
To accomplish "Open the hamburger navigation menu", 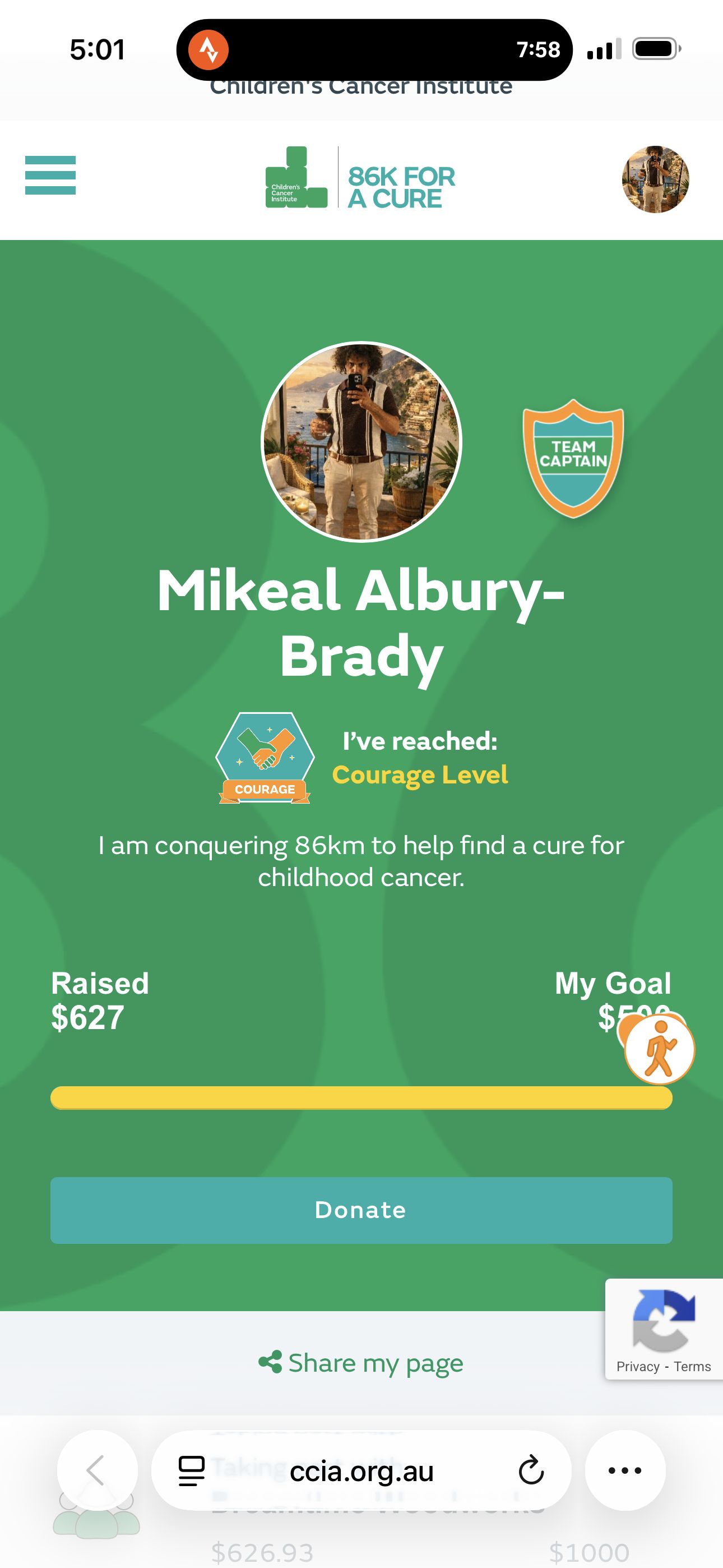I will 50,176.
